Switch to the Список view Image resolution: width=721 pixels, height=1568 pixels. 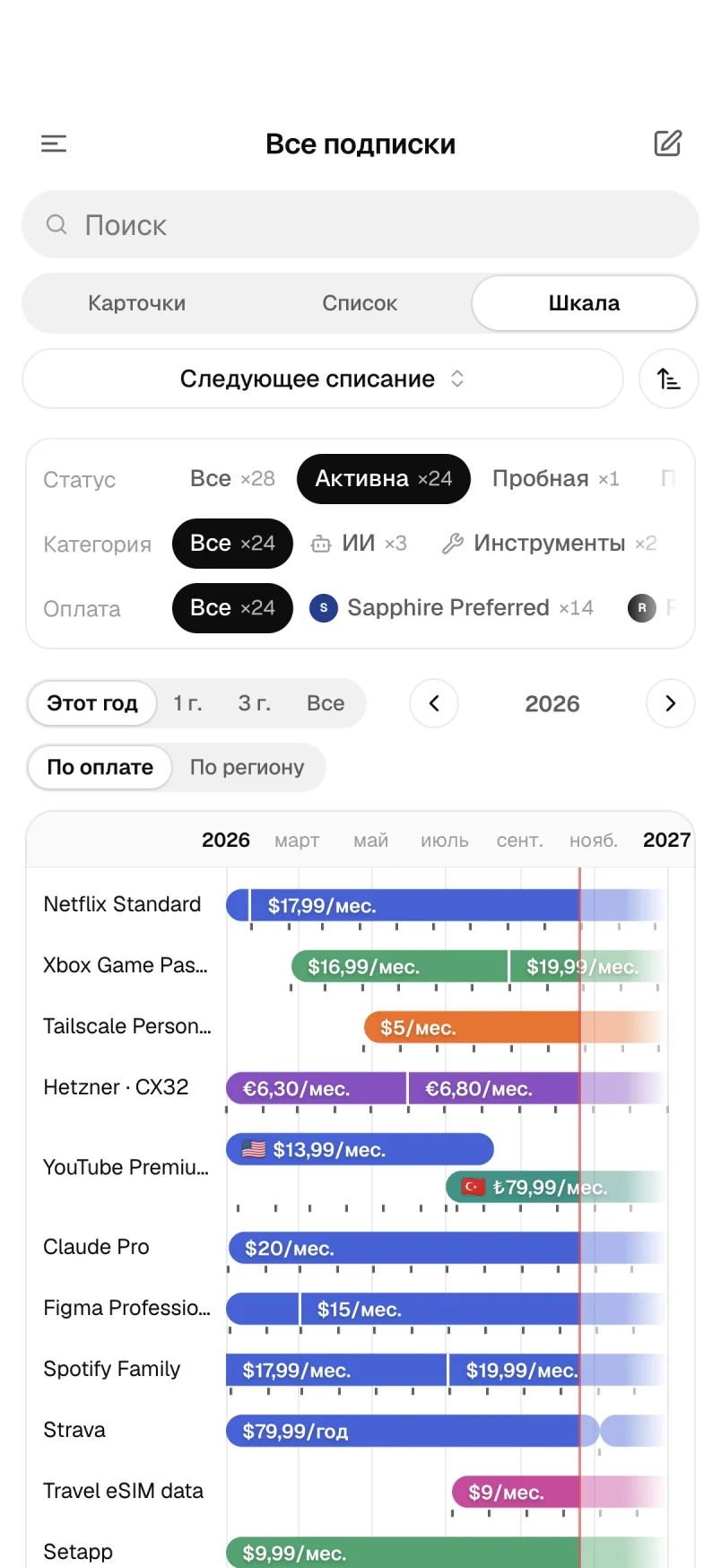pos(360,303)
